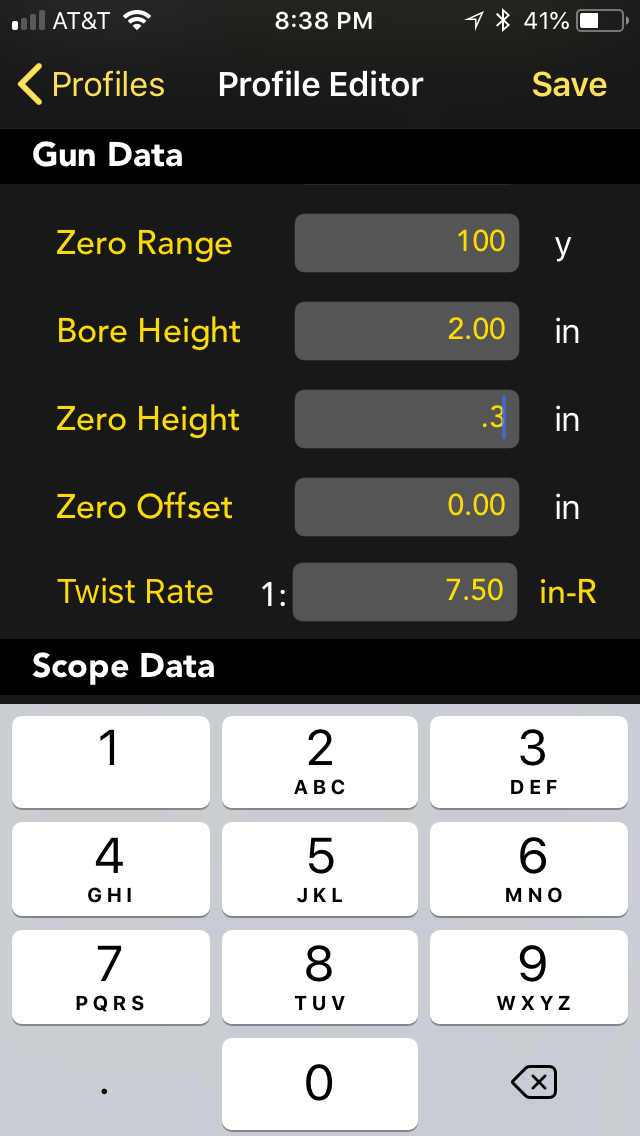The height and width of the screenshot is (1136, 640).
Task: Type digit 2 on the keypad
Action: (x=320, y=761)
